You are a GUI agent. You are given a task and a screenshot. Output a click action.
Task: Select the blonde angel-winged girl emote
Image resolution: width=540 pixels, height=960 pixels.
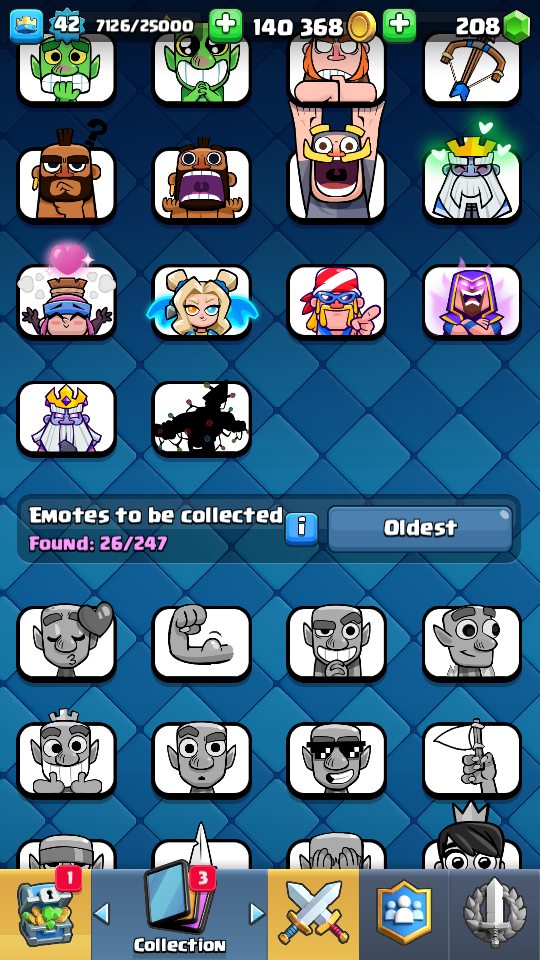click(202, 301)
